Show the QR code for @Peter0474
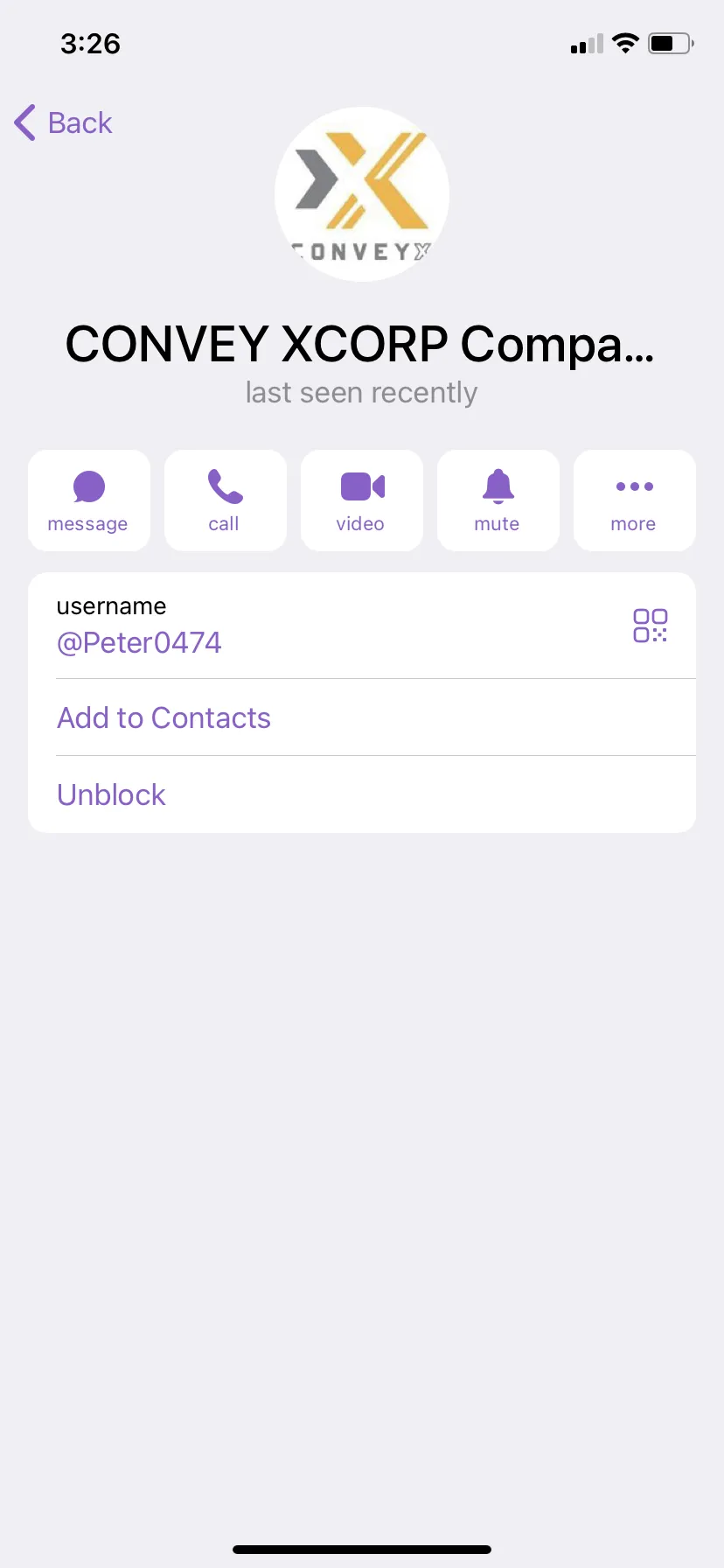724x1568 pixels. tap(651, 626)
